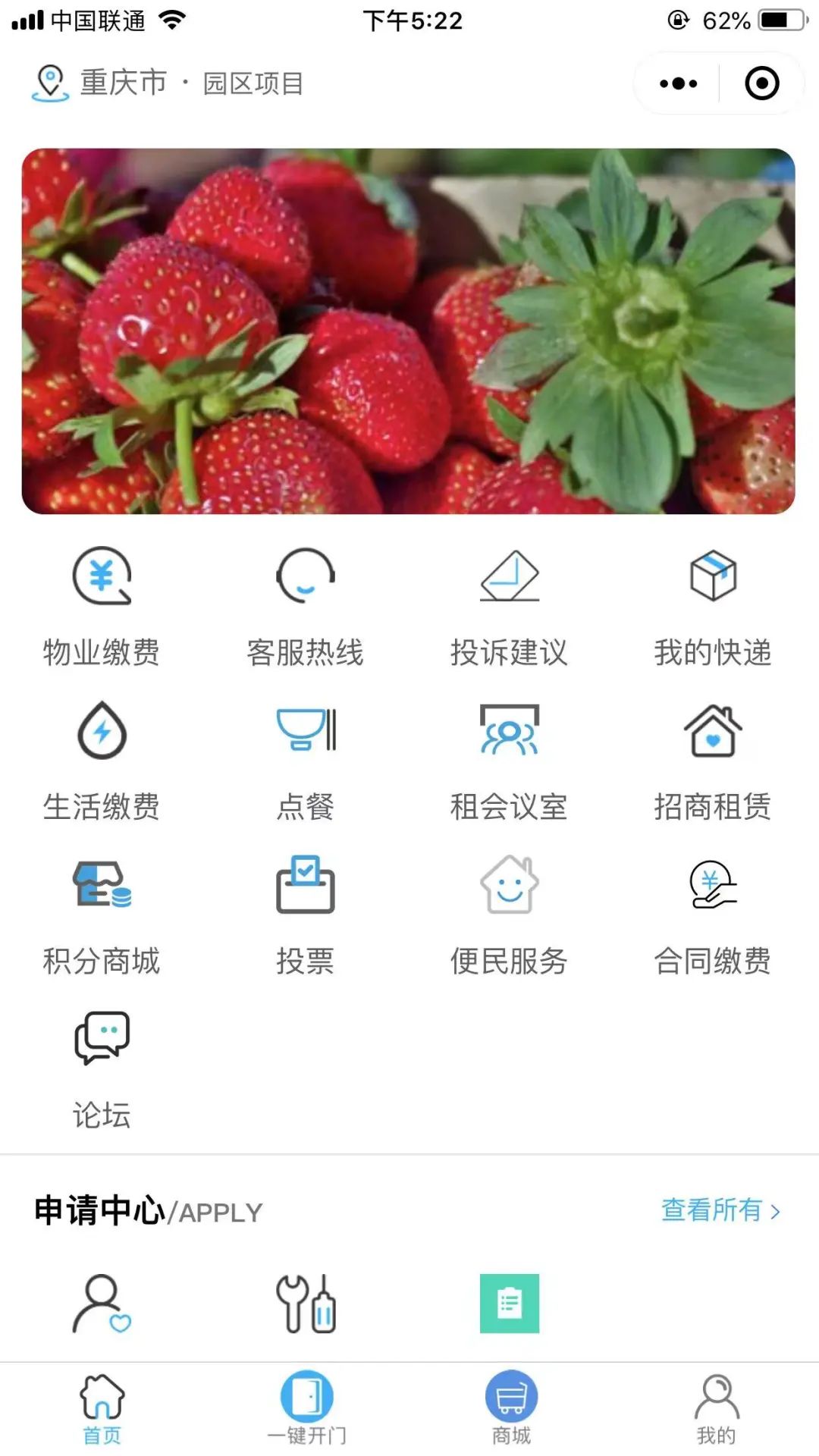Open the strawberry banner
The width and height of the screenshot is (819, 1456).
(408, 331)
